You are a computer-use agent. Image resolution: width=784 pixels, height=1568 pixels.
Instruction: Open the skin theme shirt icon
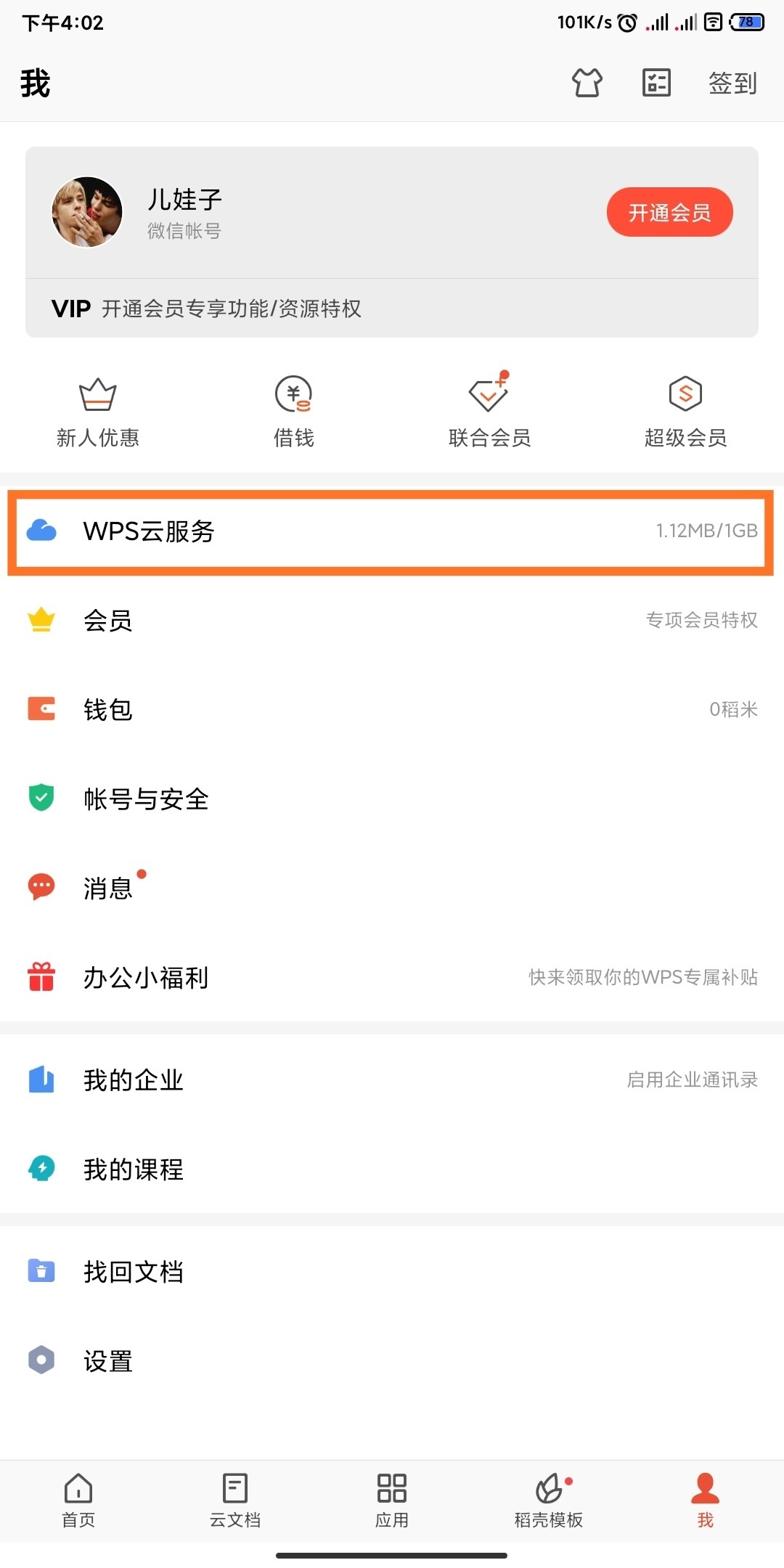587,83
